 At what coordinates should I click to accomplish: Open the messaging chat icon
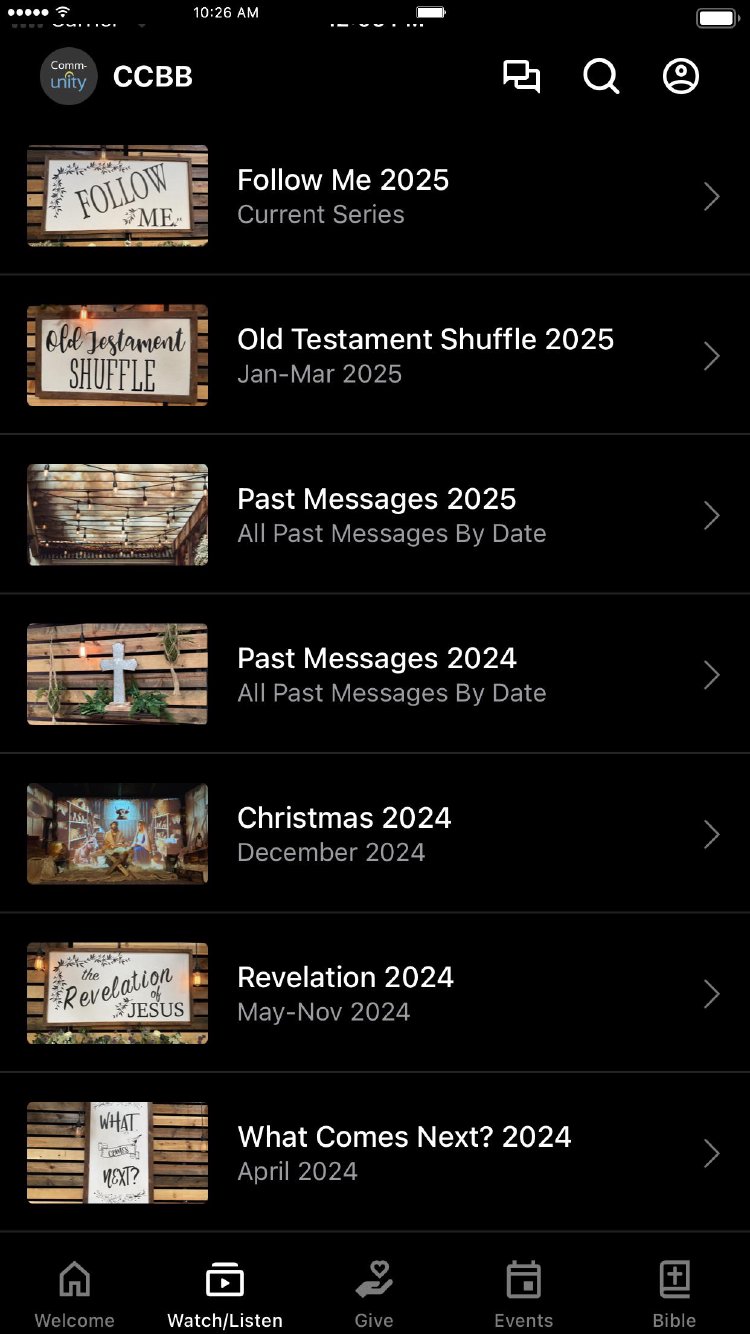(x=521, y=77)
